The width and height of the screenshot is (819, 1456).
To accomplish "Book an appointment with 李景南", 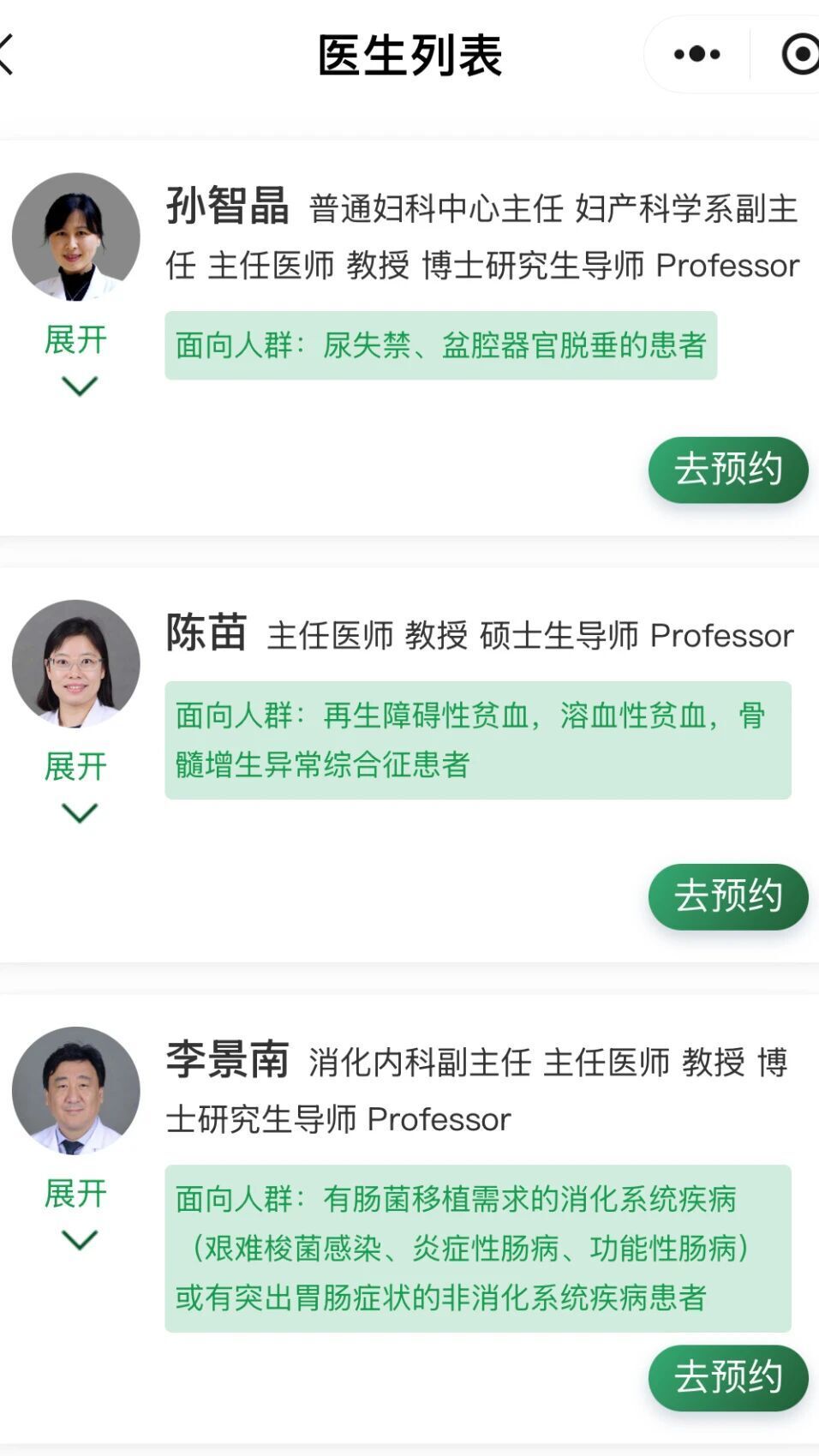I will [x=727, y=1377].
